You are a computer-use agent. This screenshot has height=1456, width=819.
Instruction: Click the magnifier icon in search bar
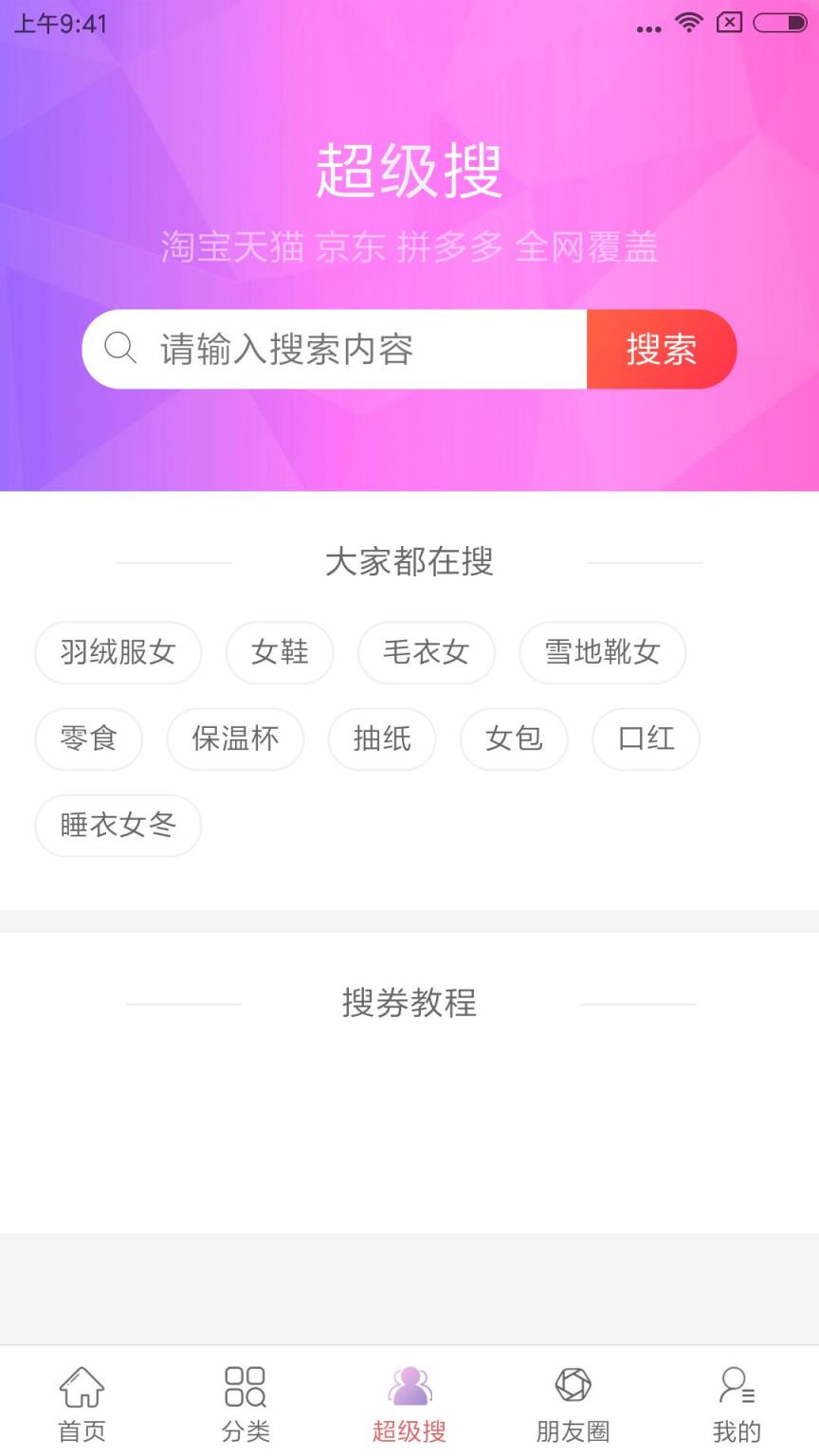120,349
